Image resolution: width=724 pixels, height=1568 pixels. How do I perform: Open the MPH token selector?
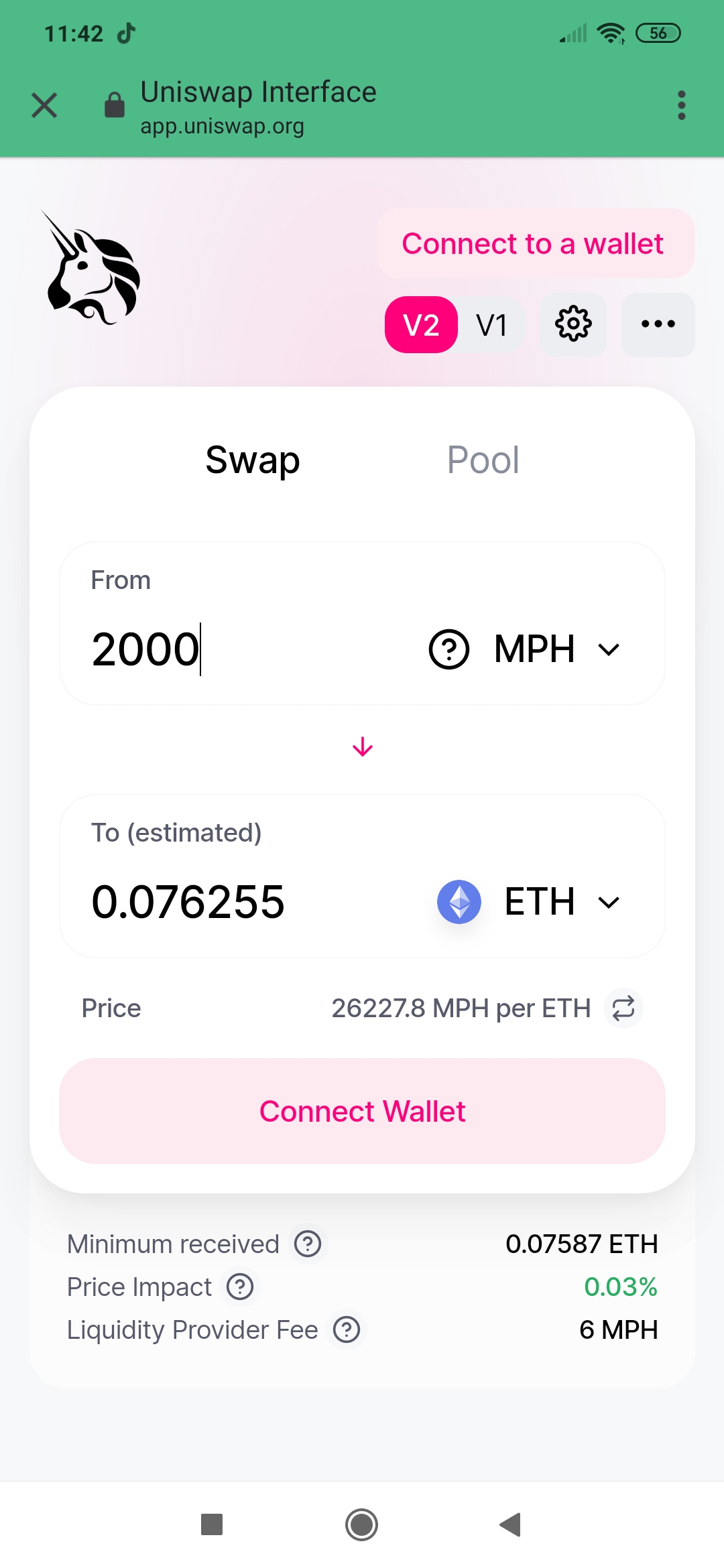[x=525, y=649]
